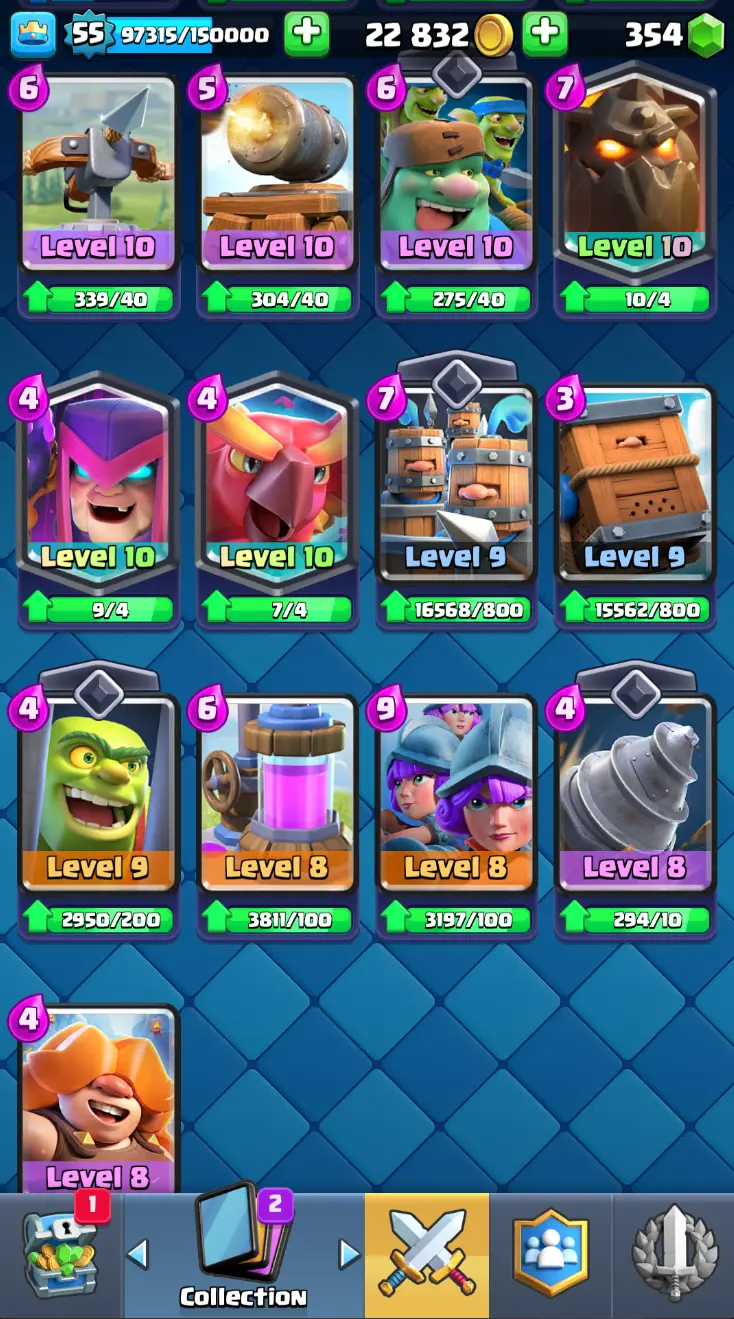This screenshot has width=734, height=1319.
Task: Open the Goblin Giant card showing 275/40
Action: coord(456,180)
